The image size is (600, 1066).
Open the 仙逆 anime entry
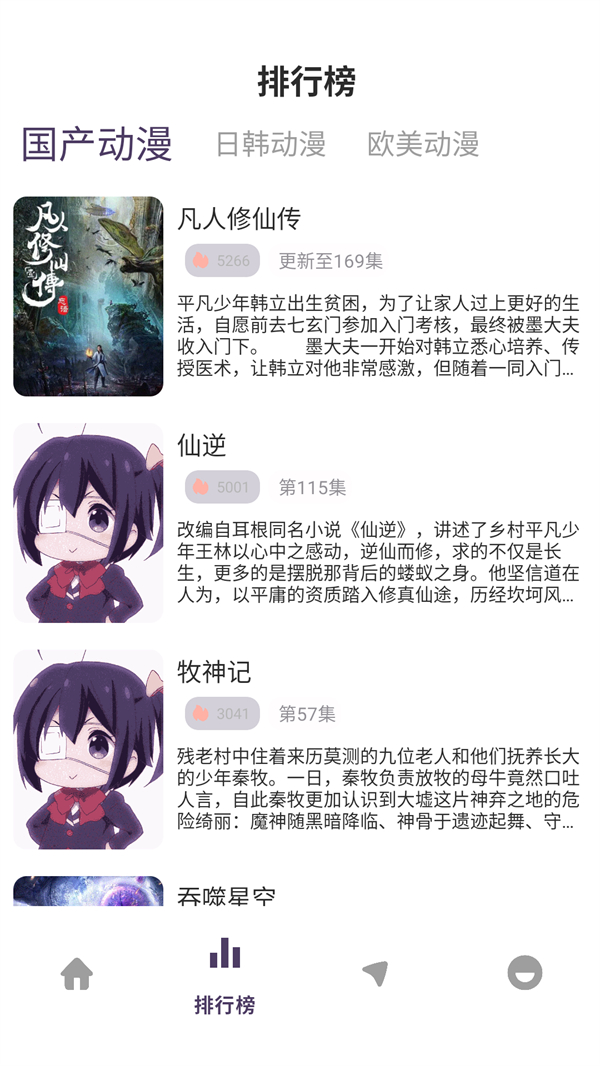click(202, 445)
